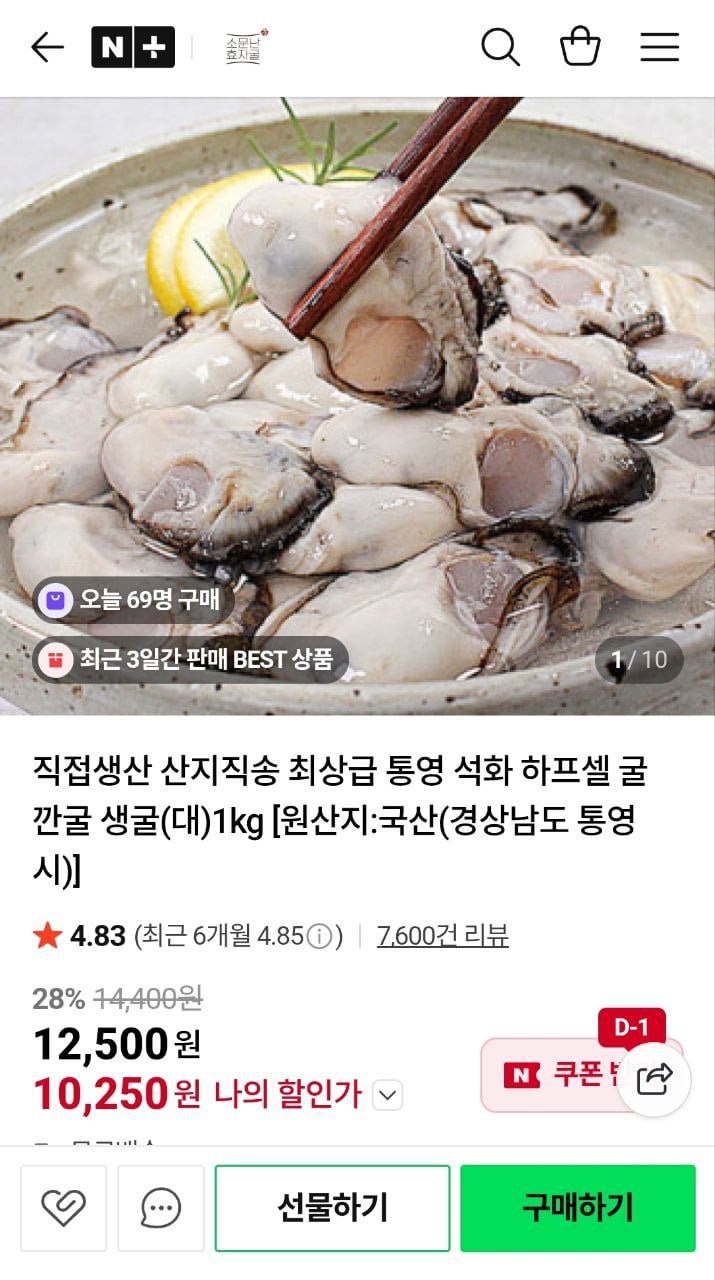
Task: Show info on the recent 6-month rating
Action: click(318, 936)
